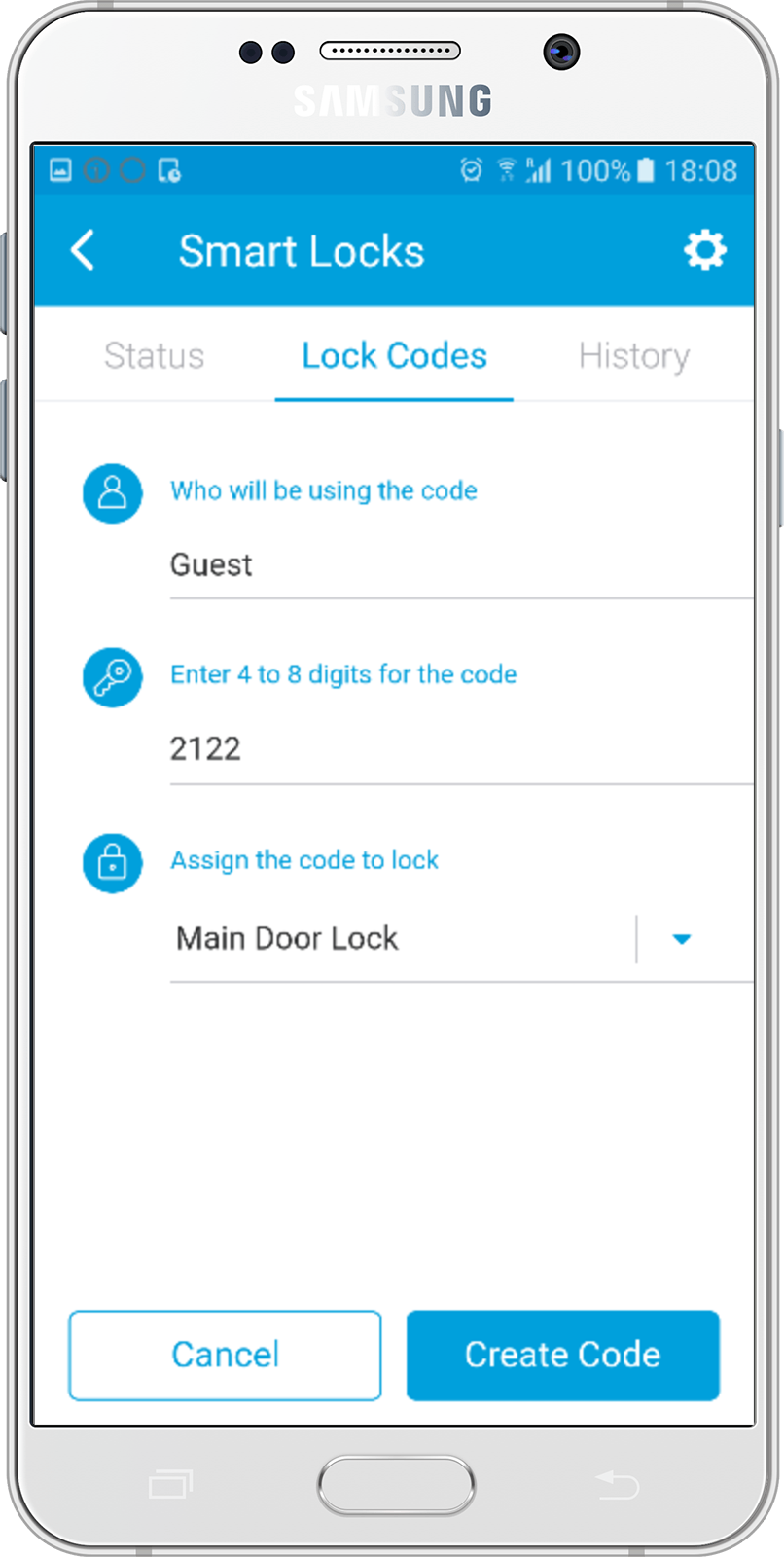Cancel creating the lock code
784x1557 pixels.
click(x=225, y=1355)
